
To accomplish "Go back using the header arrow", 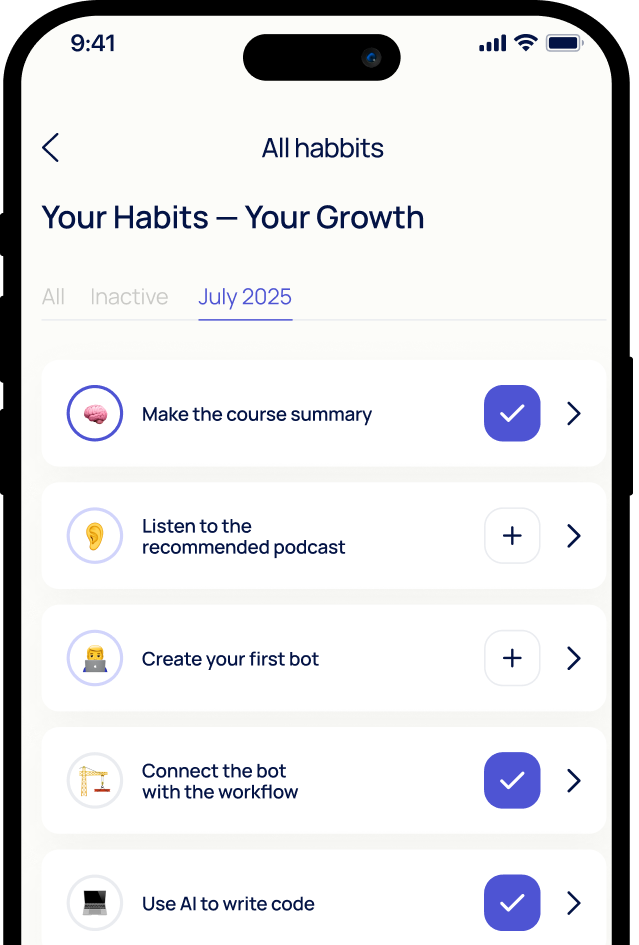I will tap(51, 148).
